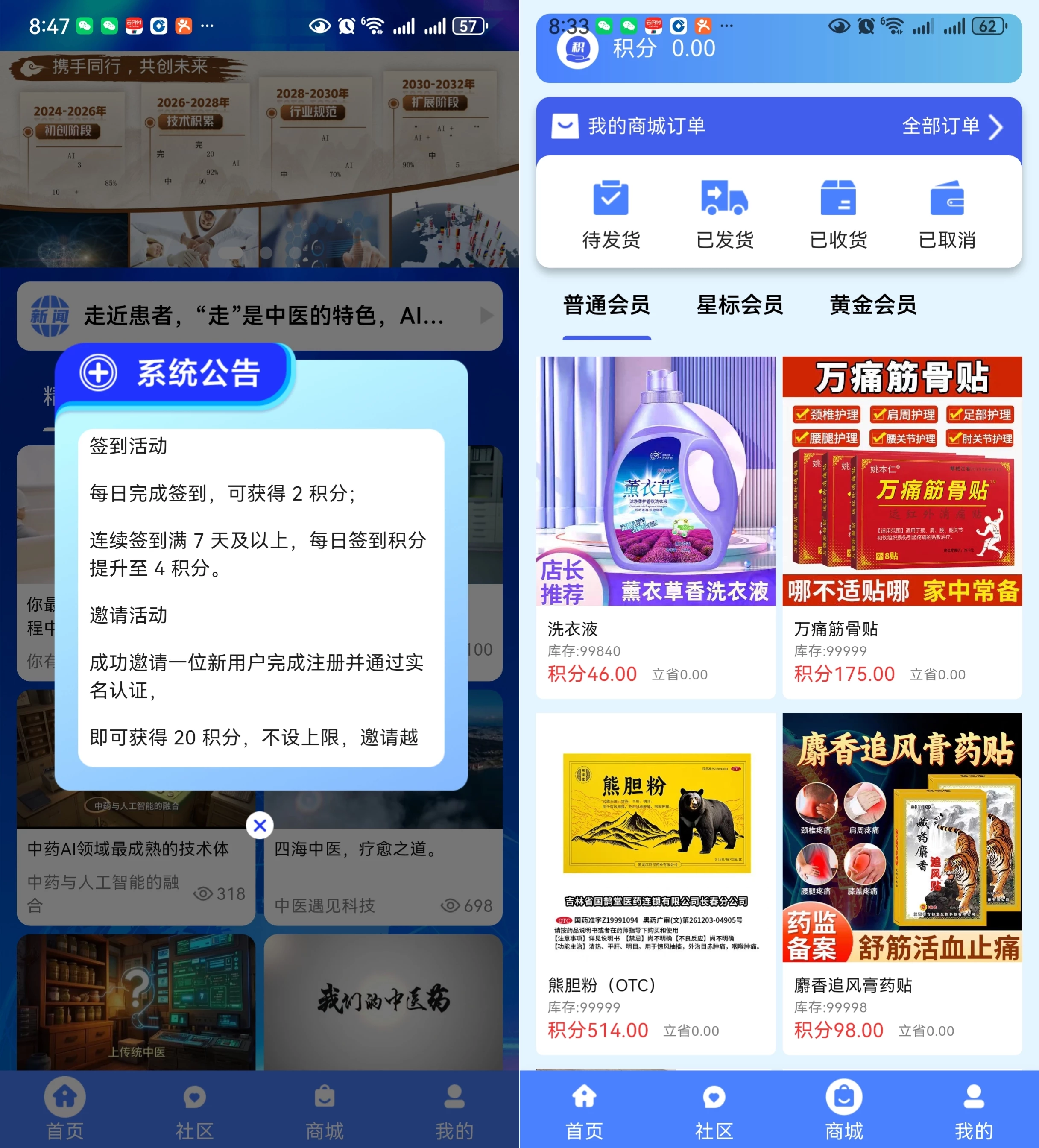Go to 首页 from the mall screen's bottom bar

point(584,1110)
